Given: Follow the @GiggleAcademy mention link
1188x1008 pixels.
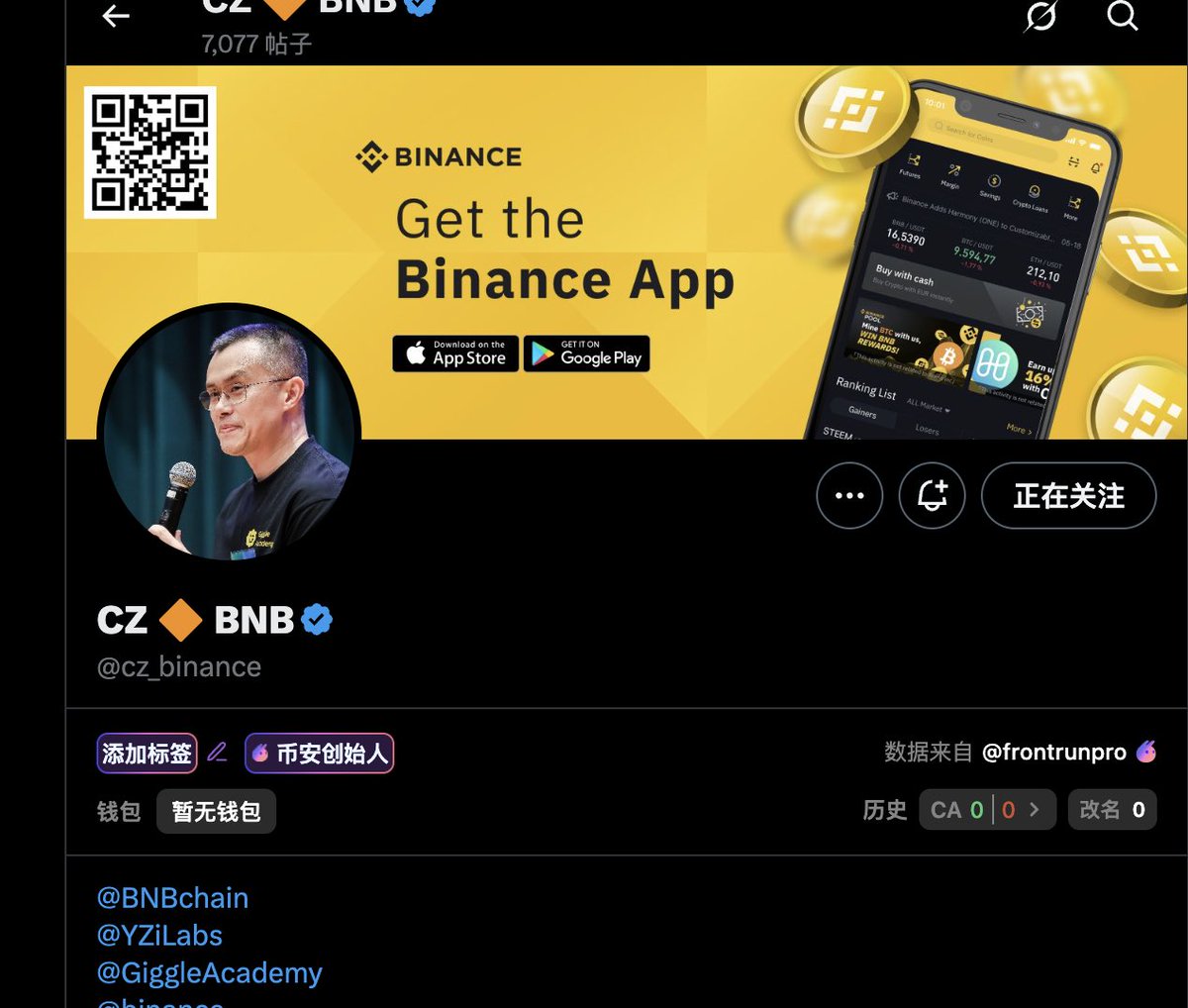Looking at the screenshot, I should click(209, 973).
